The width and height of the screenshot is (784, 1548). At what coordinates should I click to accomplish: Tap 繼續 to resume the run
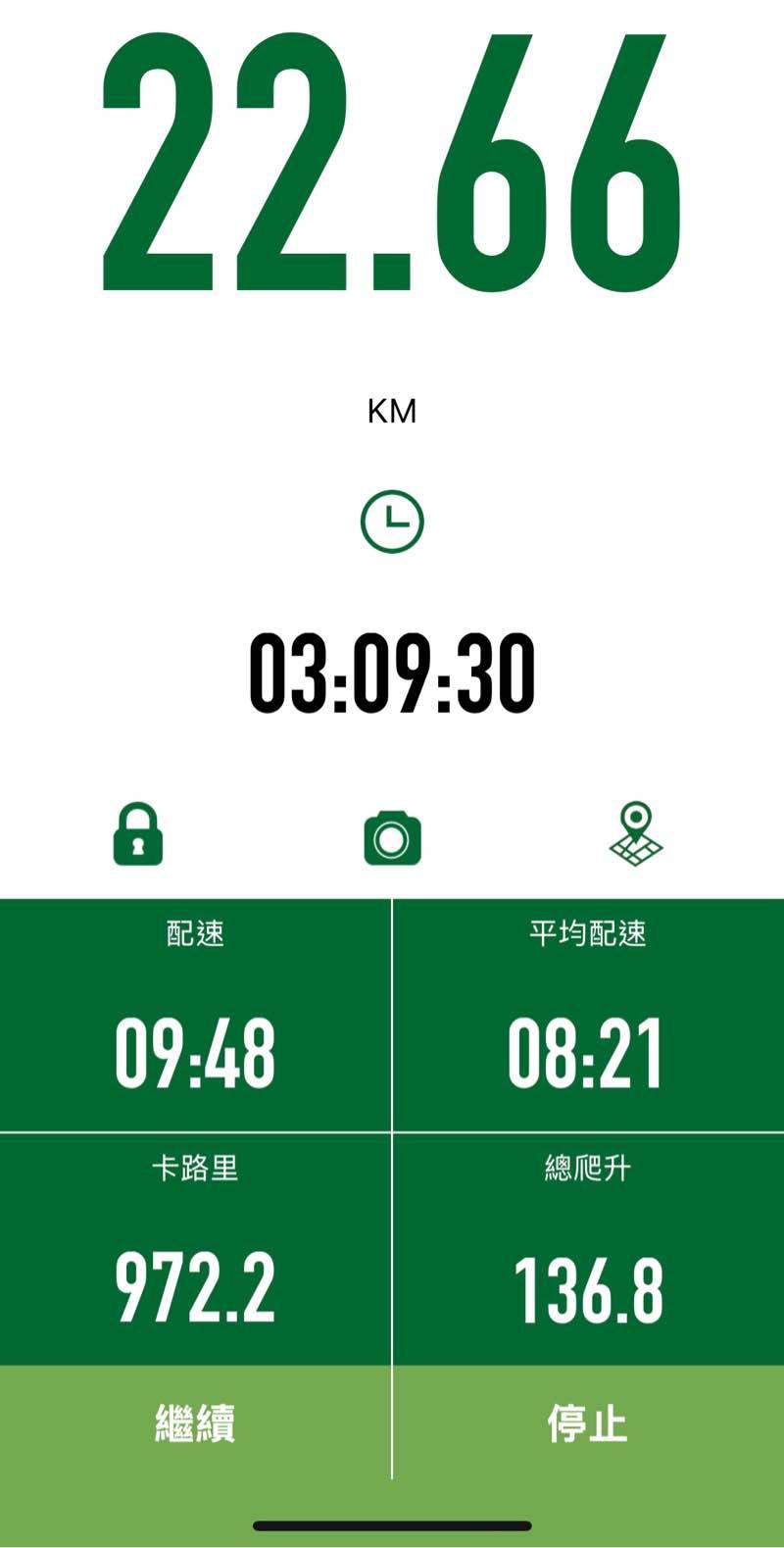[x=195, y=1422]
